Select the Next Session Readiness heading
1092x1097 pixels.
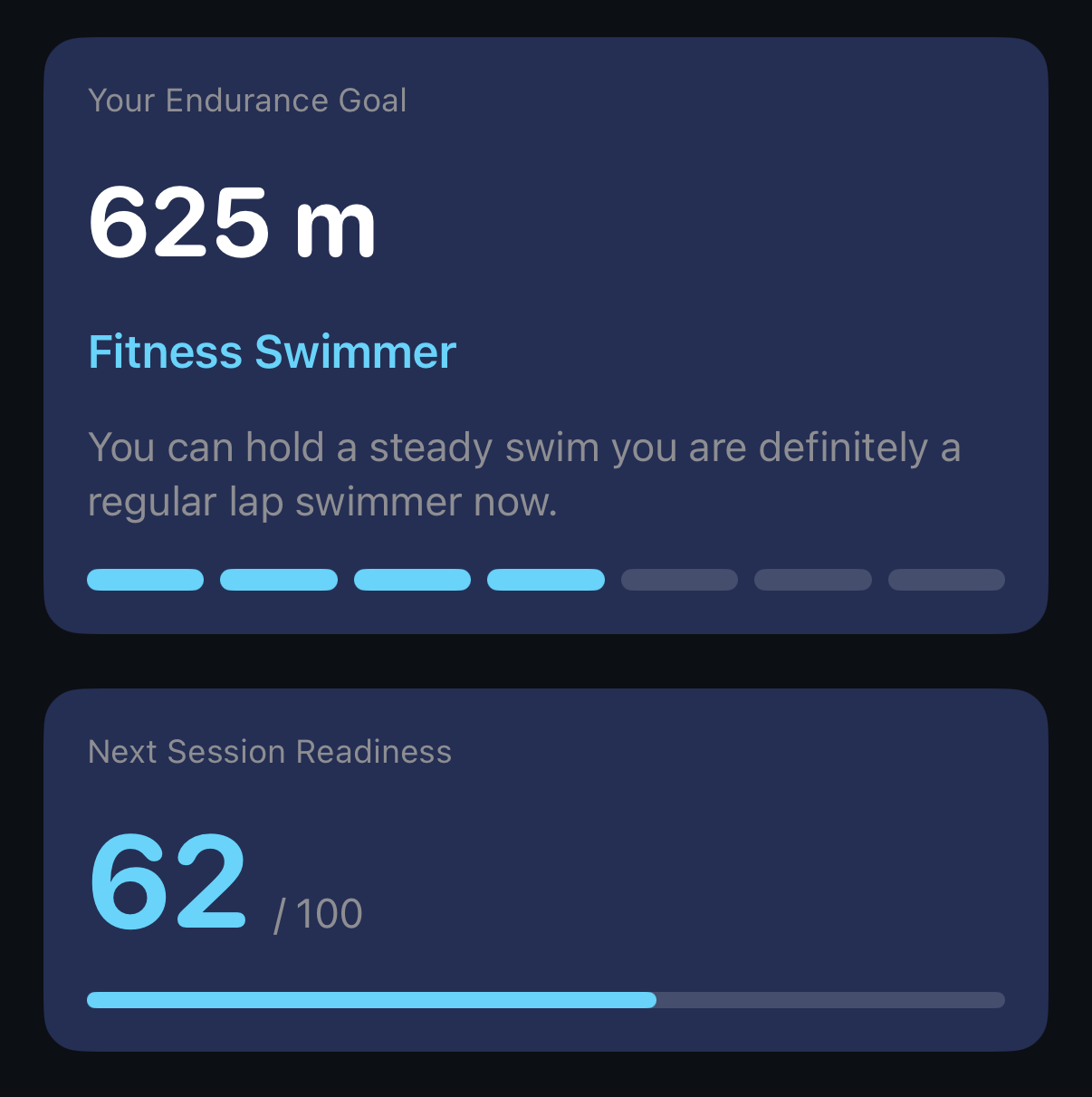[269, 752]
